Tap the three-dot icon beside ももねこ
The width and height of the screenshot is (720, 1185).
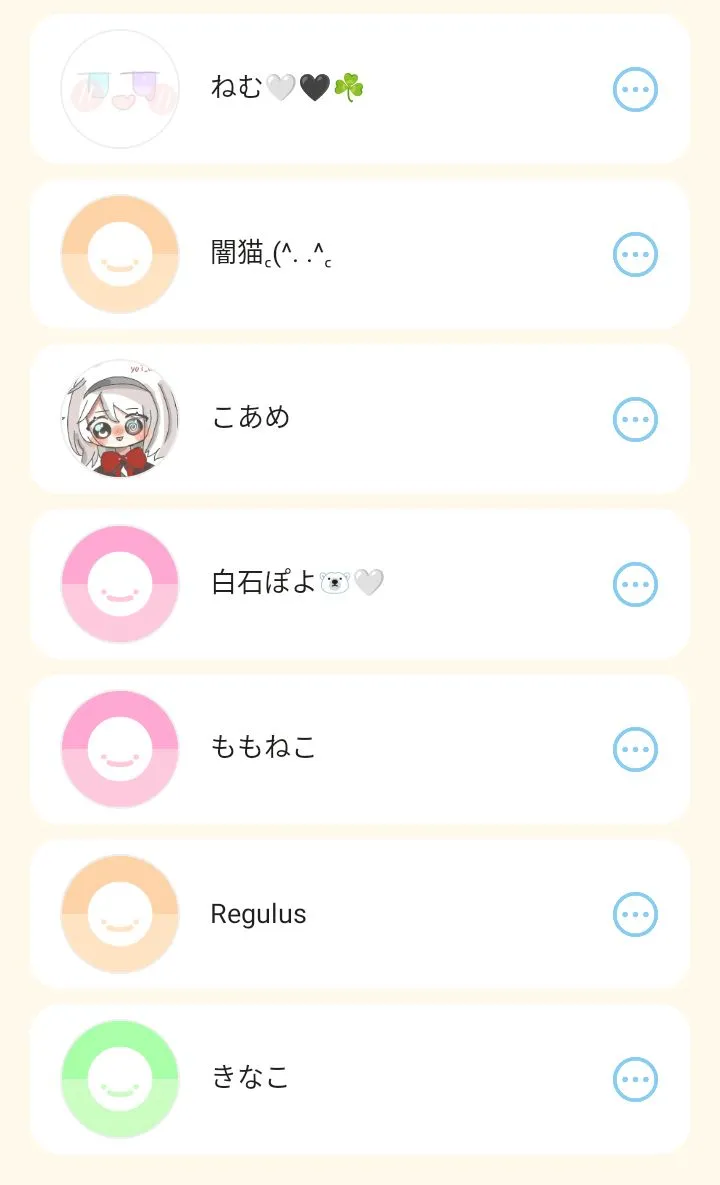click(x=635, y=749)
